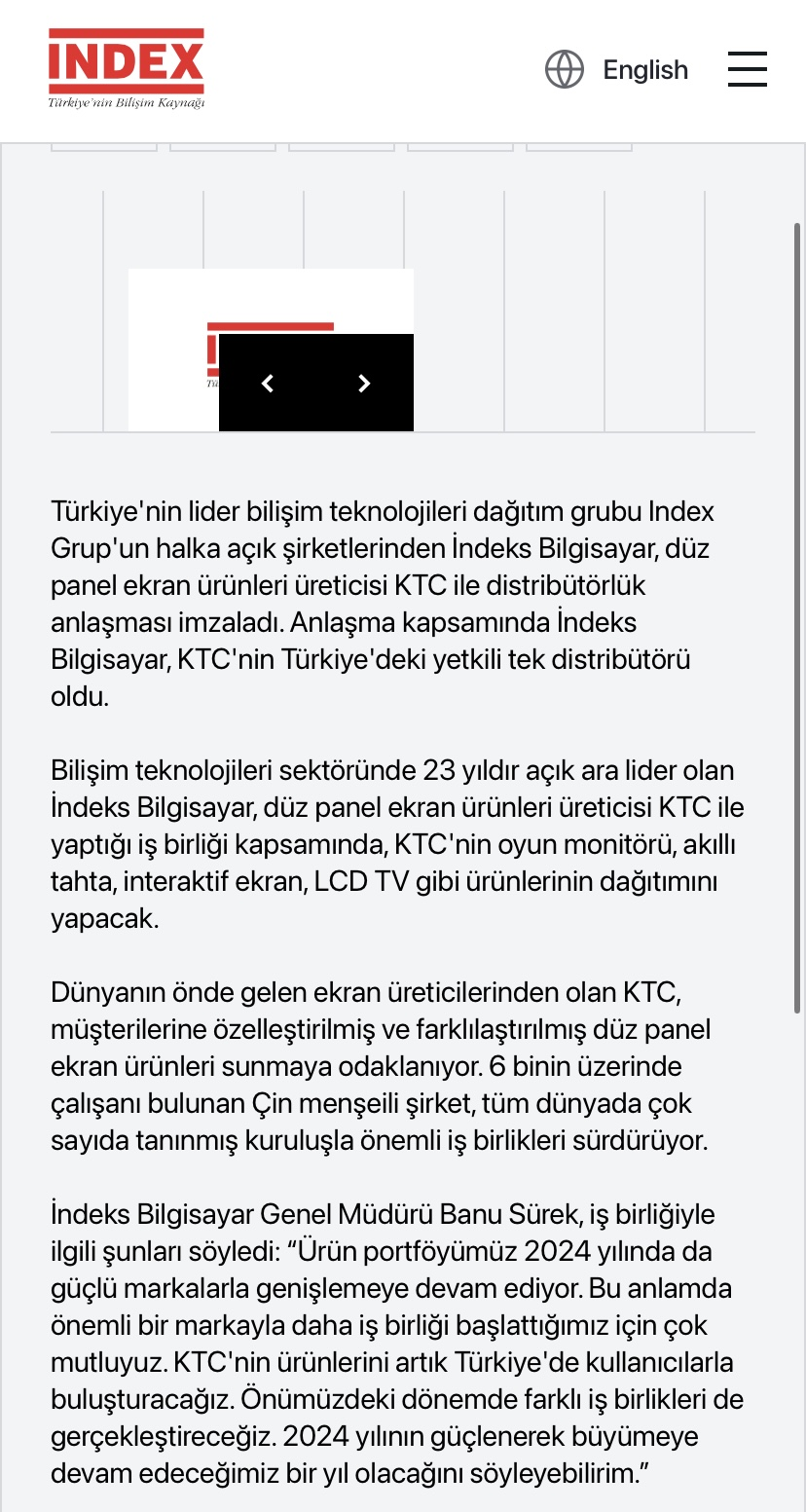Image resolution: width=806 pixels, height=1512 pixels.
Task: Switch language to English
Action: coord(616,70)
